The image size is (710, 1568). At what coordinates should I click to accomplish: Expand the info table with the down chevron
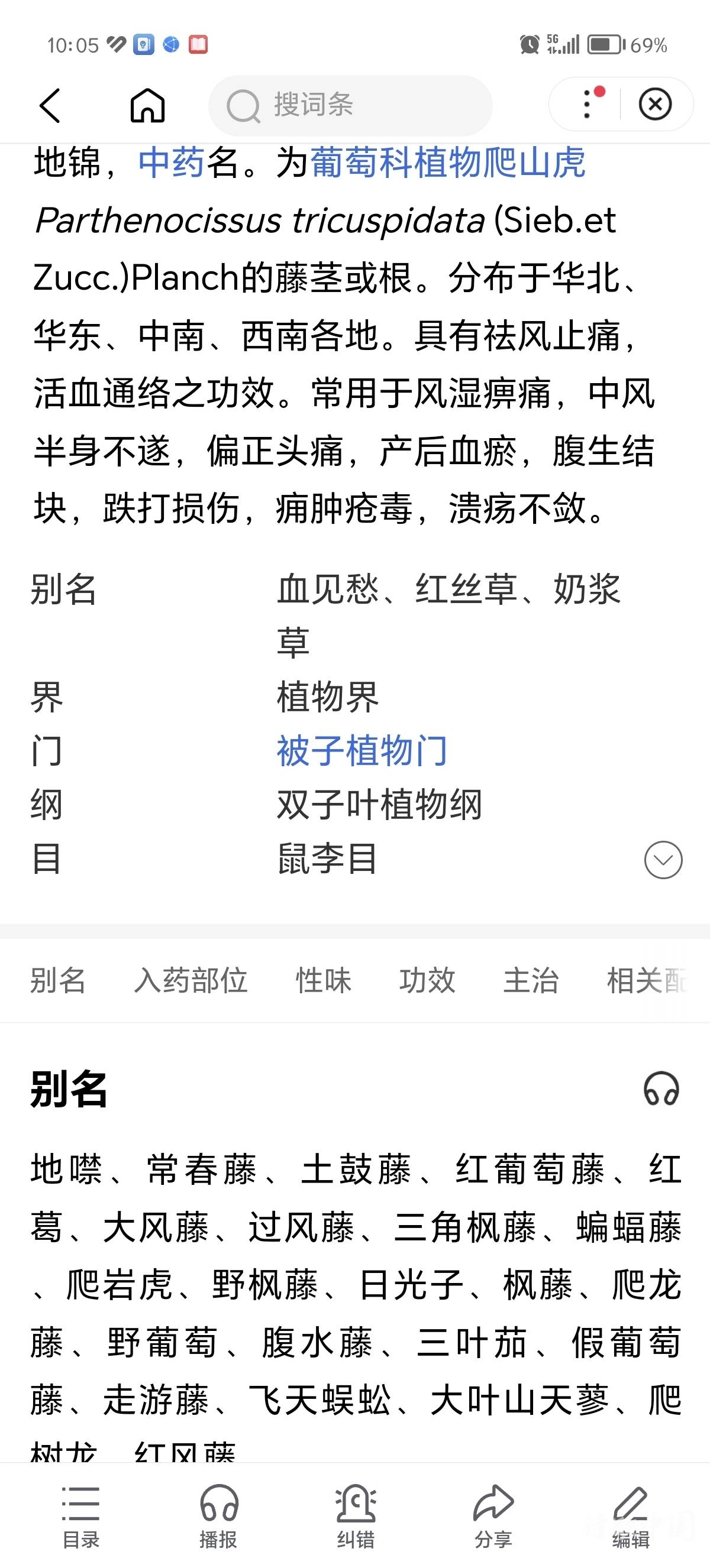point(663,860)
